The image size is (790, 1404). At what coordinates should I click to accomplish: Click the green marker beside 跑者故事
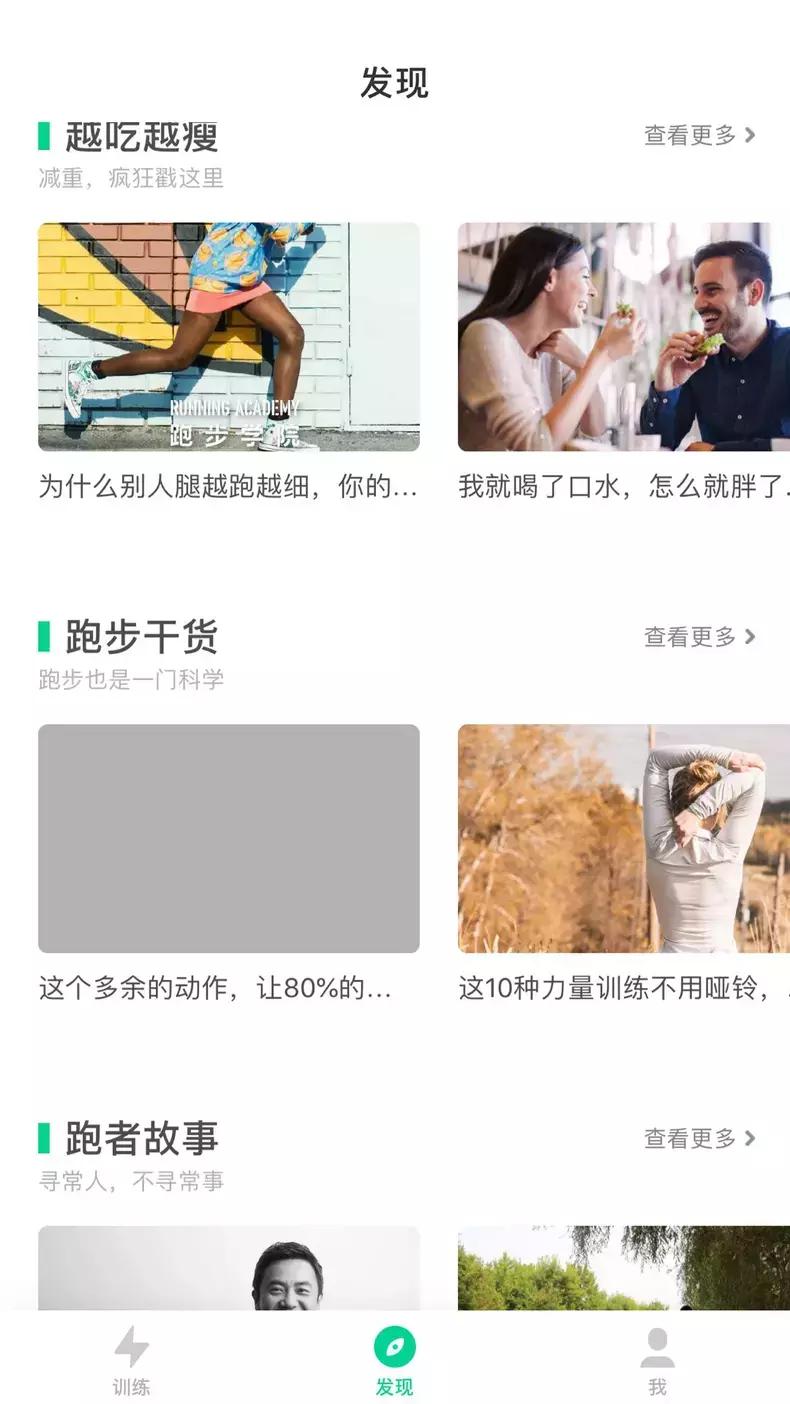42,1137
